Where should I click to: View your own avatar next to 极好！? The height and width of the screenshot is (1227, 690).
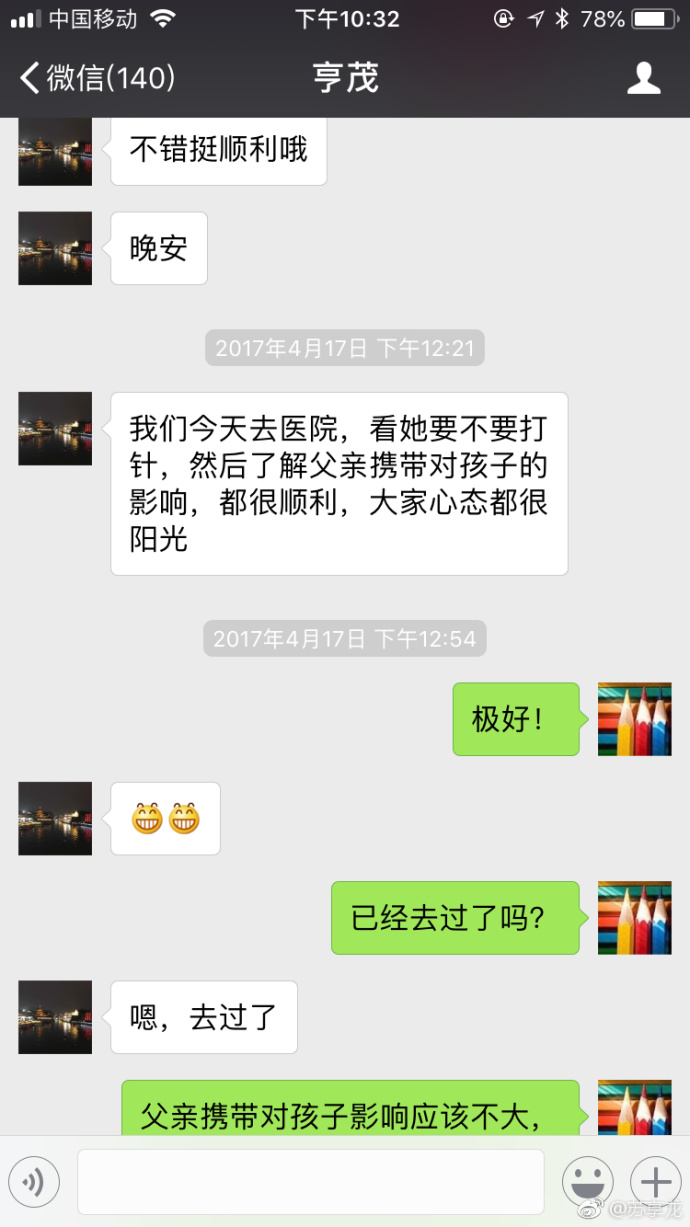click(x=634, y=719)
